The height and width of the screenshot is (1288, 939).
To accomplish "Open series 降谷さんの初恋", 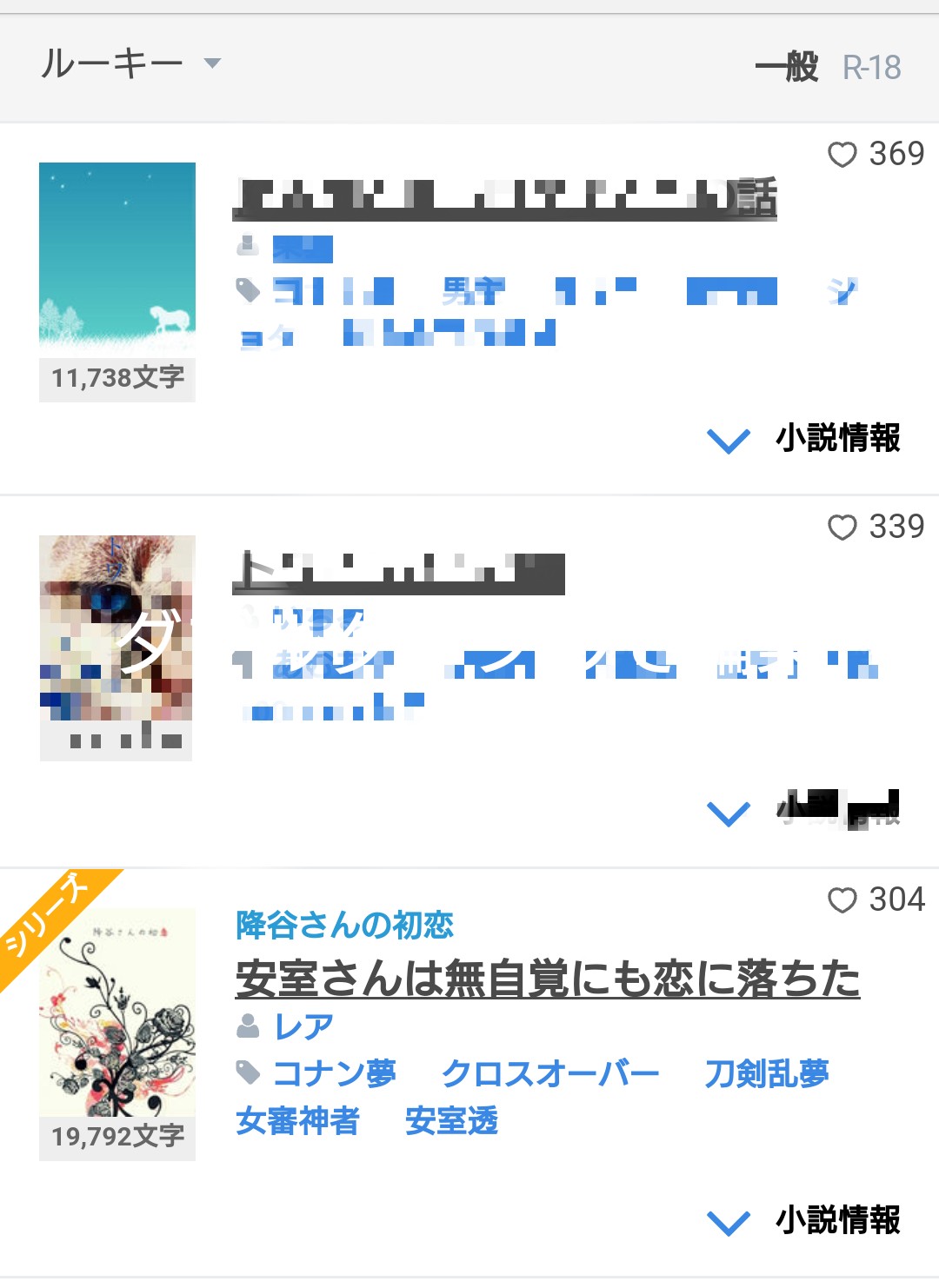I will pyautogui.click(x=344, y=925).
